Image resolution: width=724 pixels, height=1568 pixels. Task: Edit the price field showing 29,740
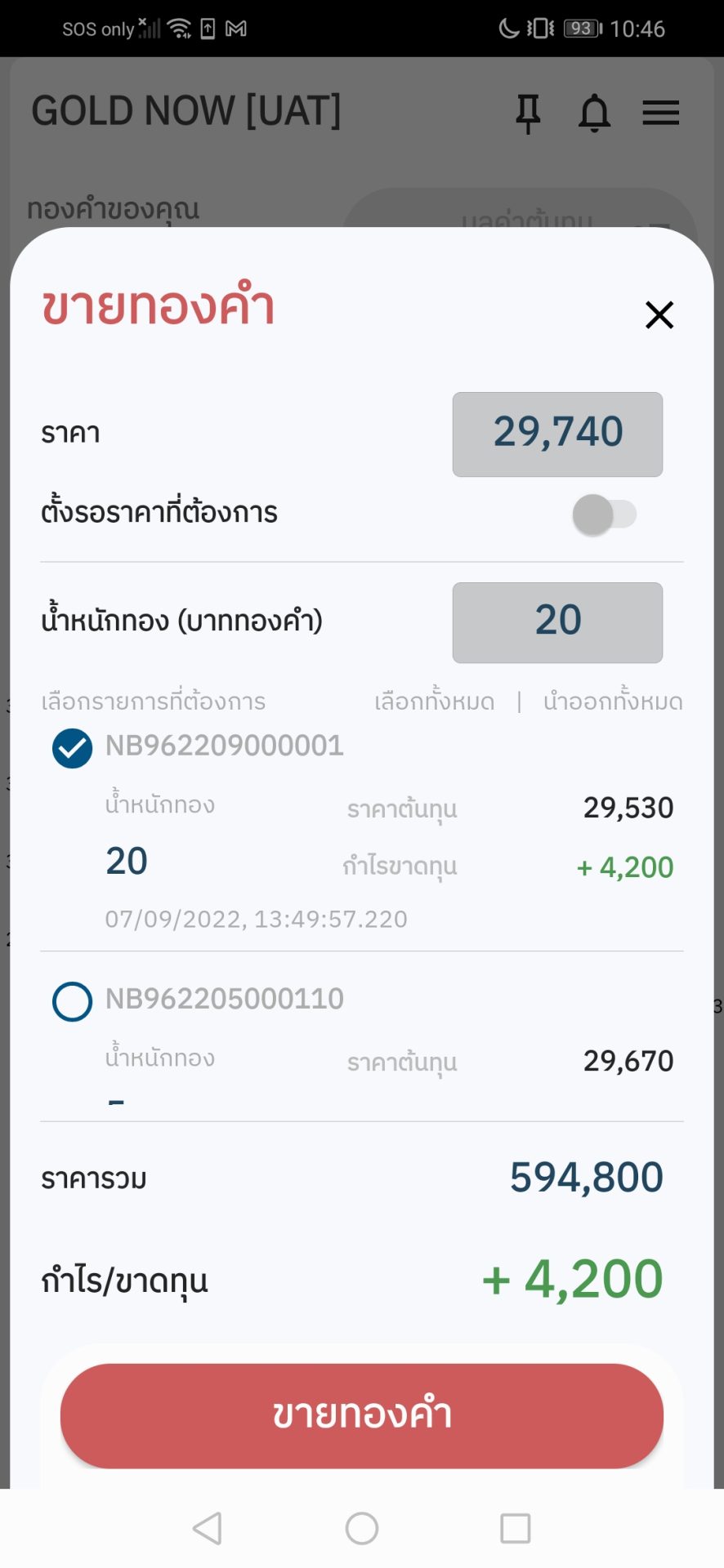tap(557, 434)
